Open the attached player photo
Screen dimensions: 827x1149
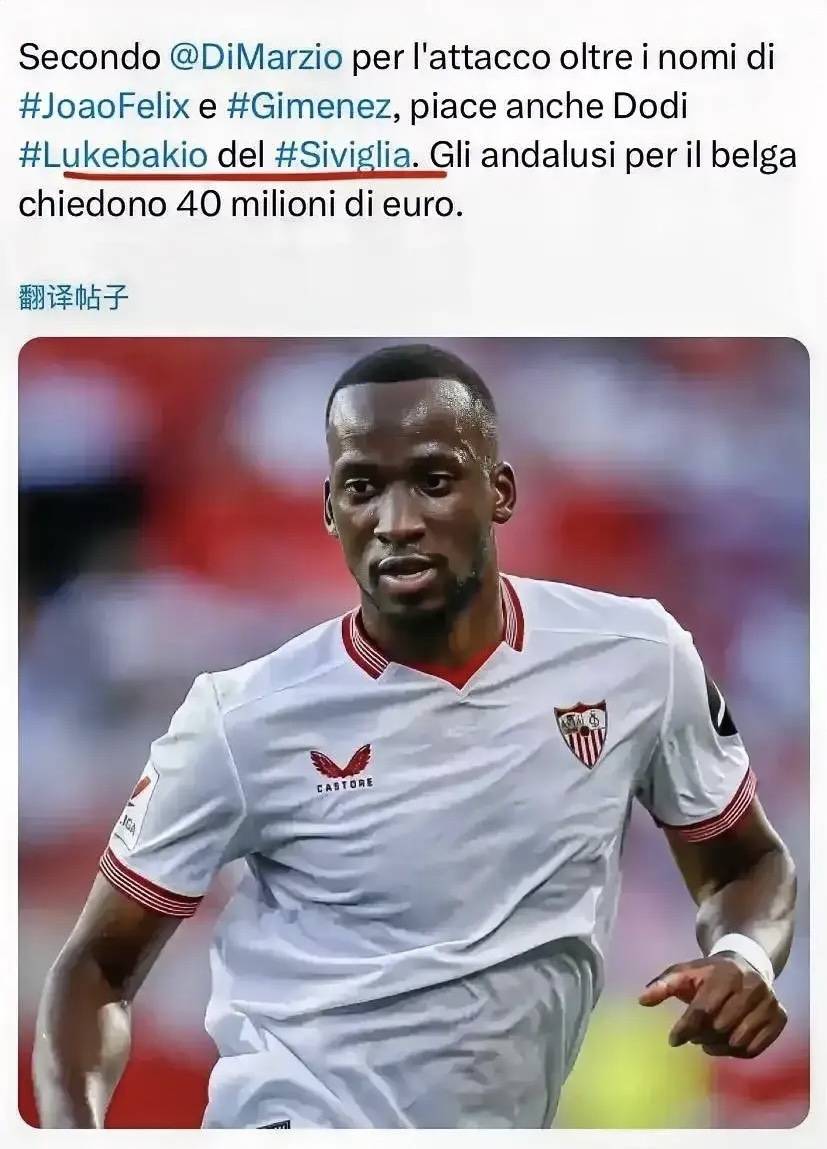coord(413,732)
